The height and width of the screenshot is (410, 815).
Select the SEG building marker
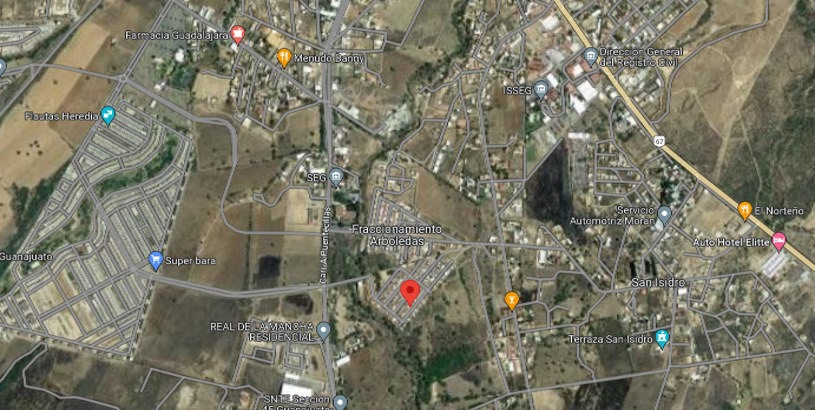coord(337,178)
